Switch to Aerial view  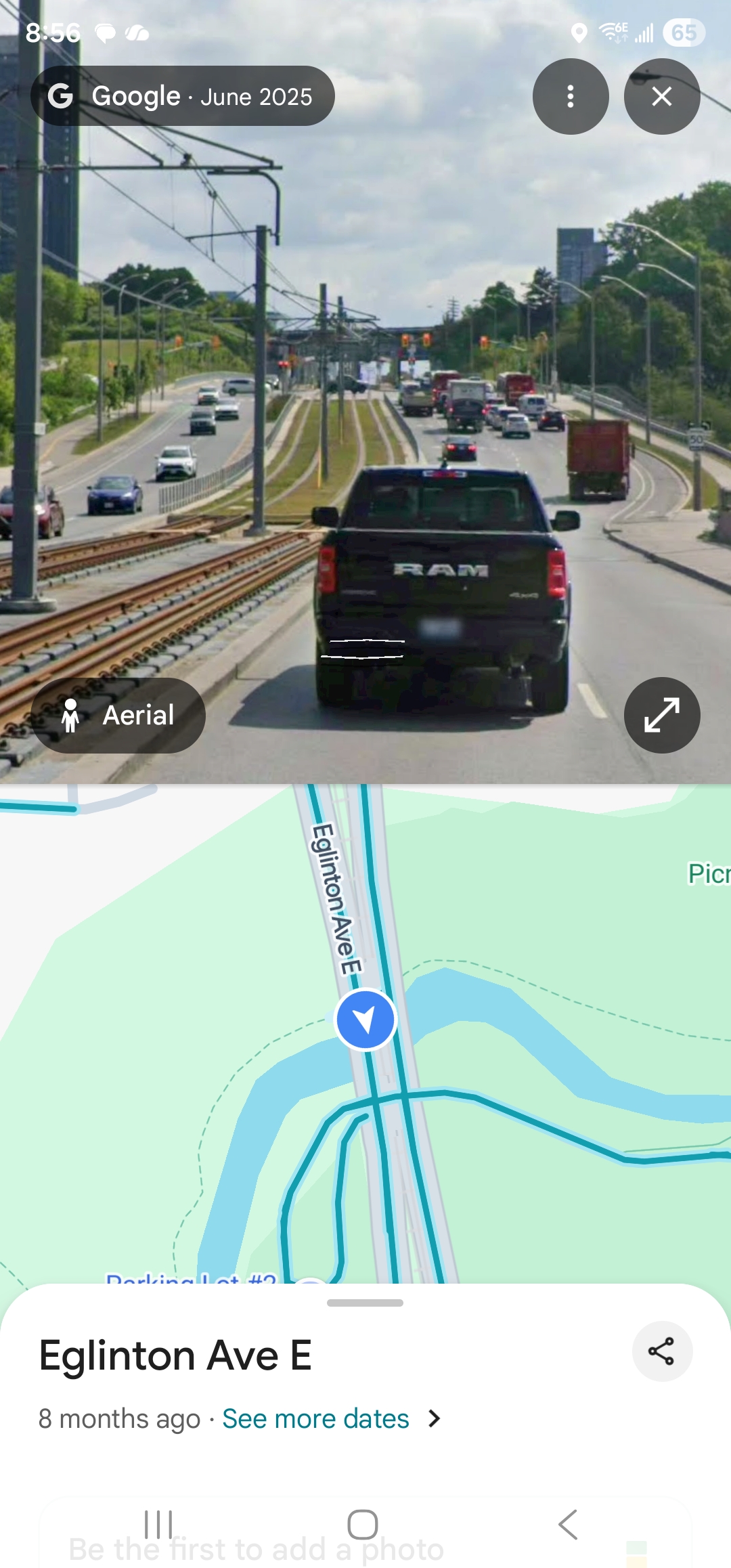tap(118, 715)
